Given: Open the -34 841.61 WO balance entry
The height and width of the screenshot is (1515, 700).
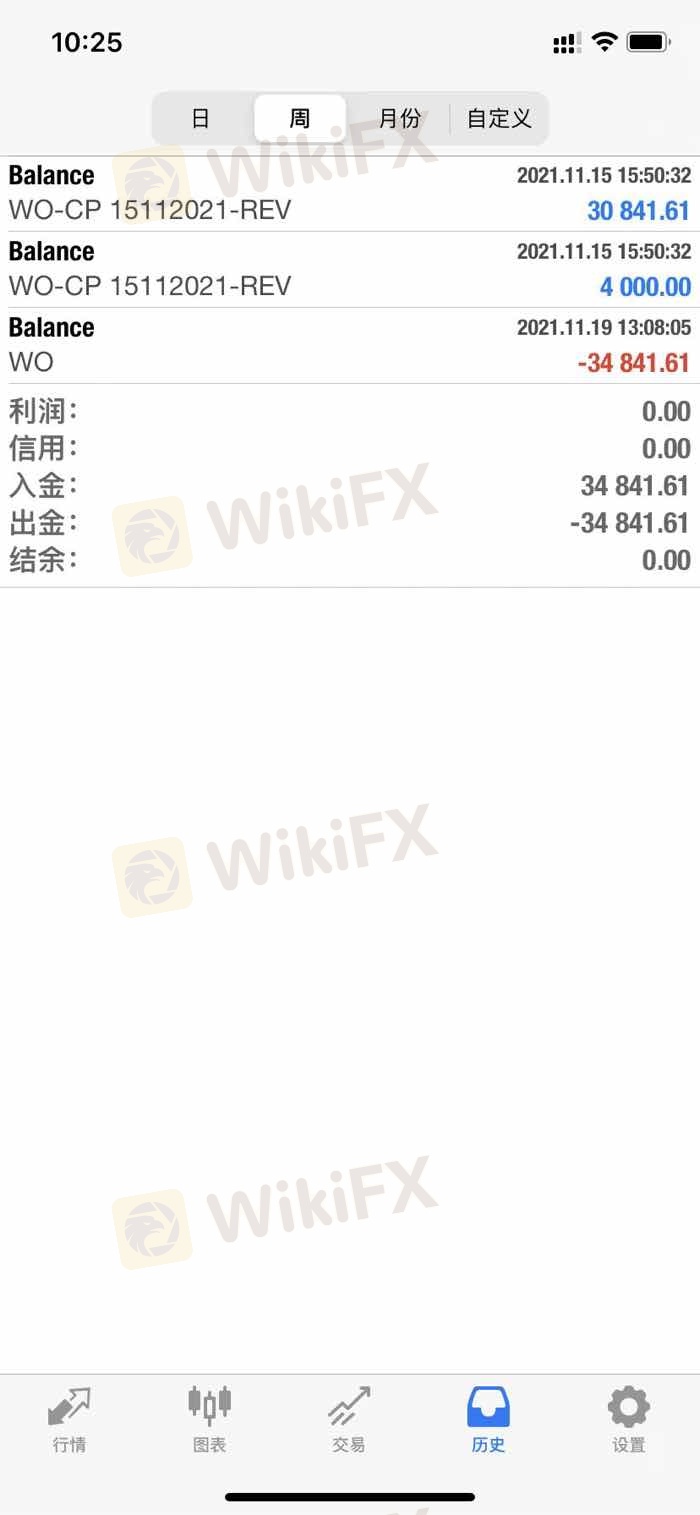Looking at the screenshot, I should 350,346.
